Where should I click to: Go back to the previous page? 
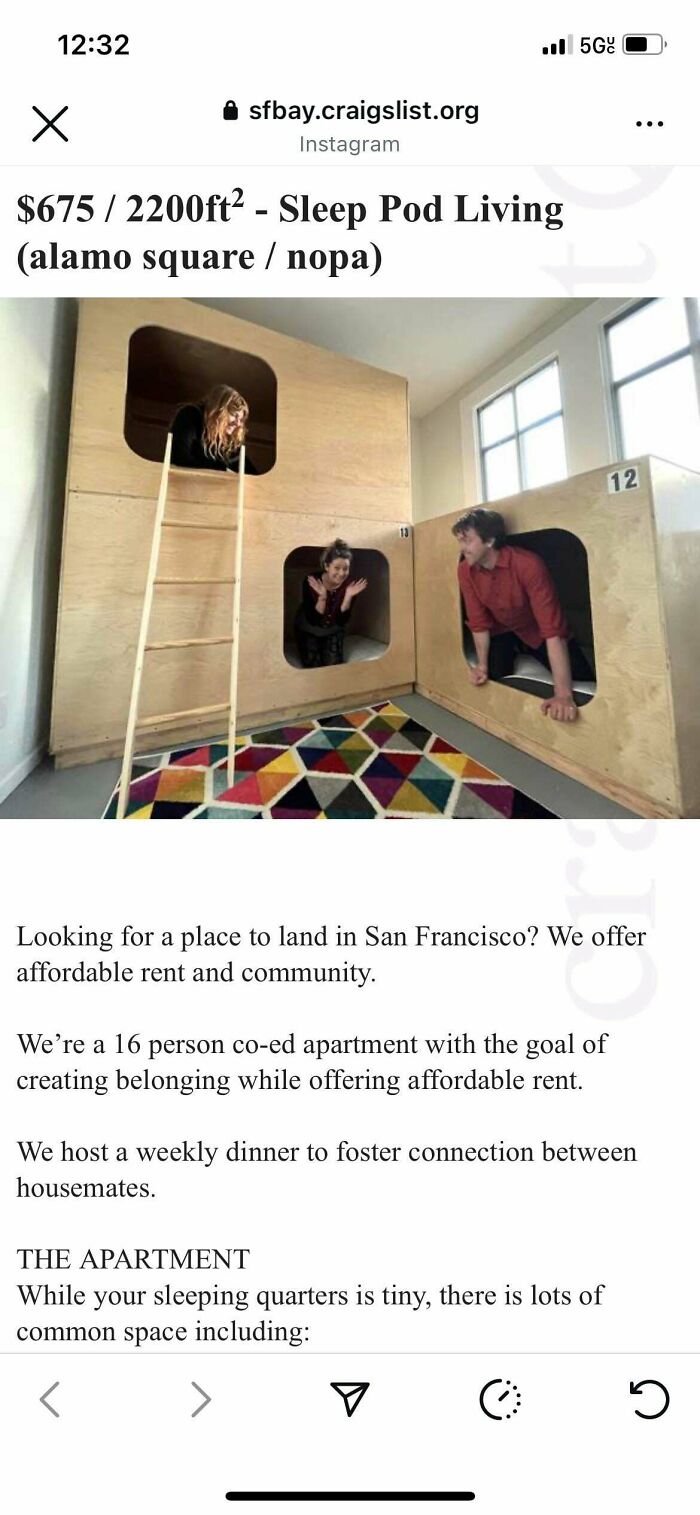pyautogui.click(x=49, y=1399)
